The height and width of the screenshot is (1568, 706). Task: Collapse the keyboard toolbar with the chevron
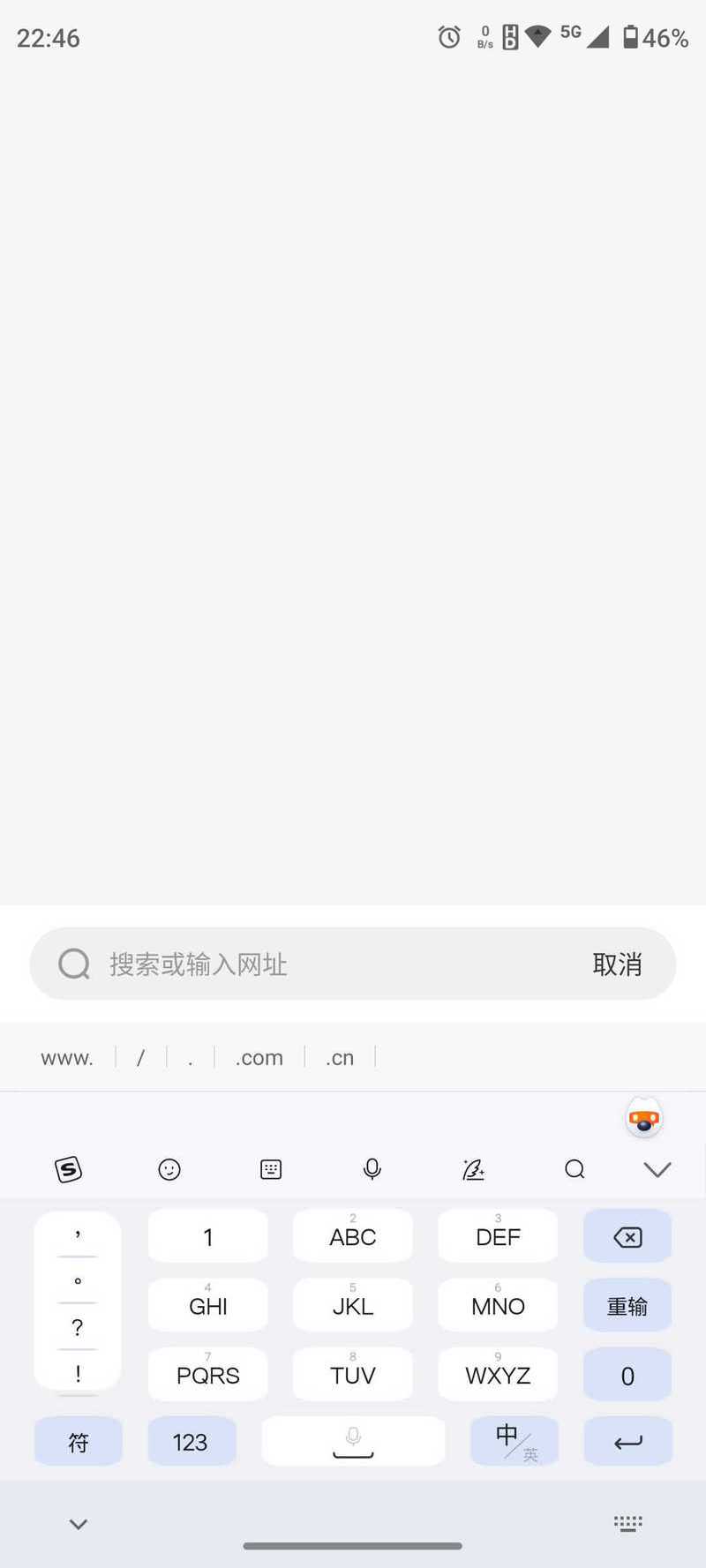(657, 1169)
